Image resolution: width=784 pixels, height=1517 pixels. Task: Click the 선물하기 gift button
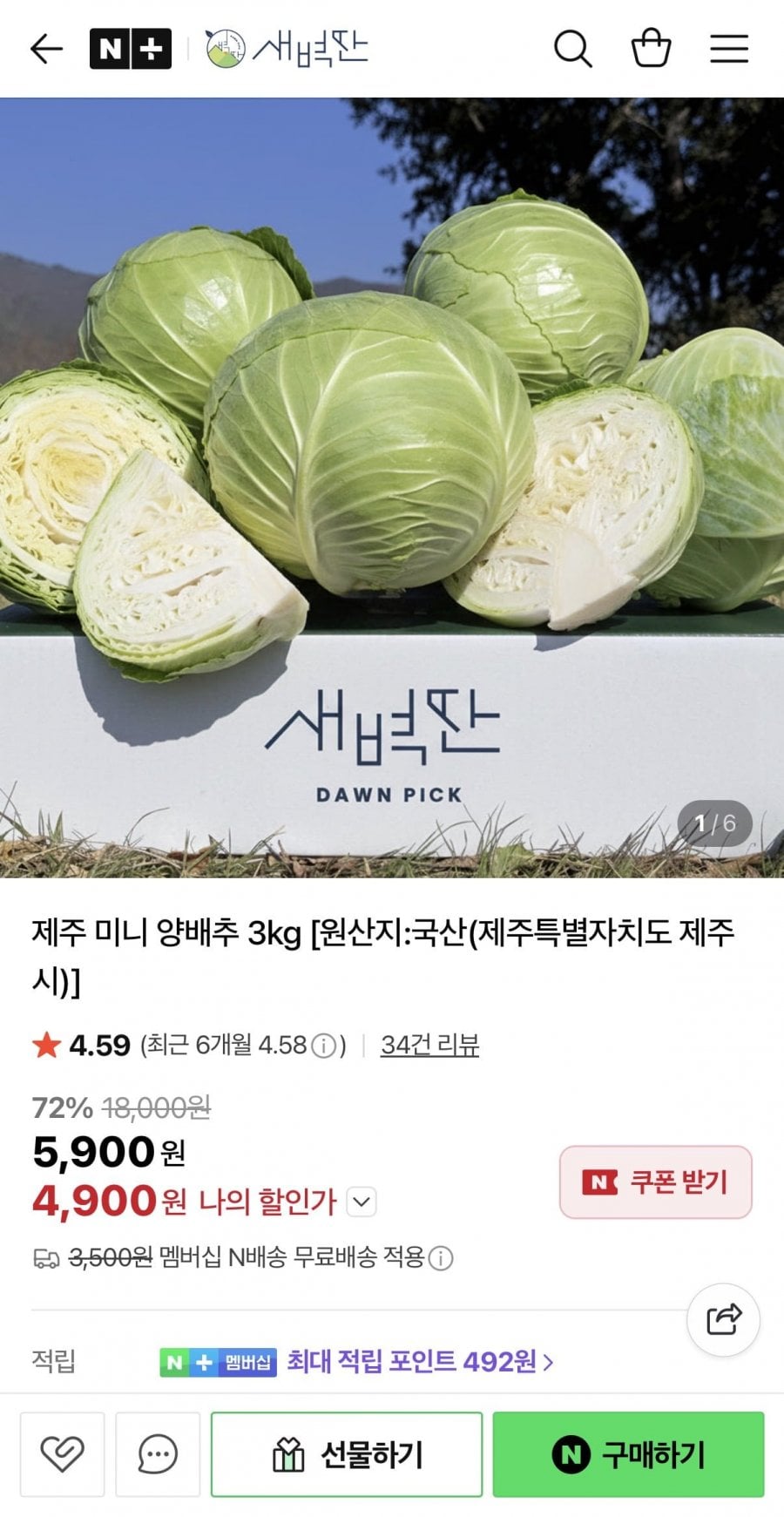(348, 1453)
